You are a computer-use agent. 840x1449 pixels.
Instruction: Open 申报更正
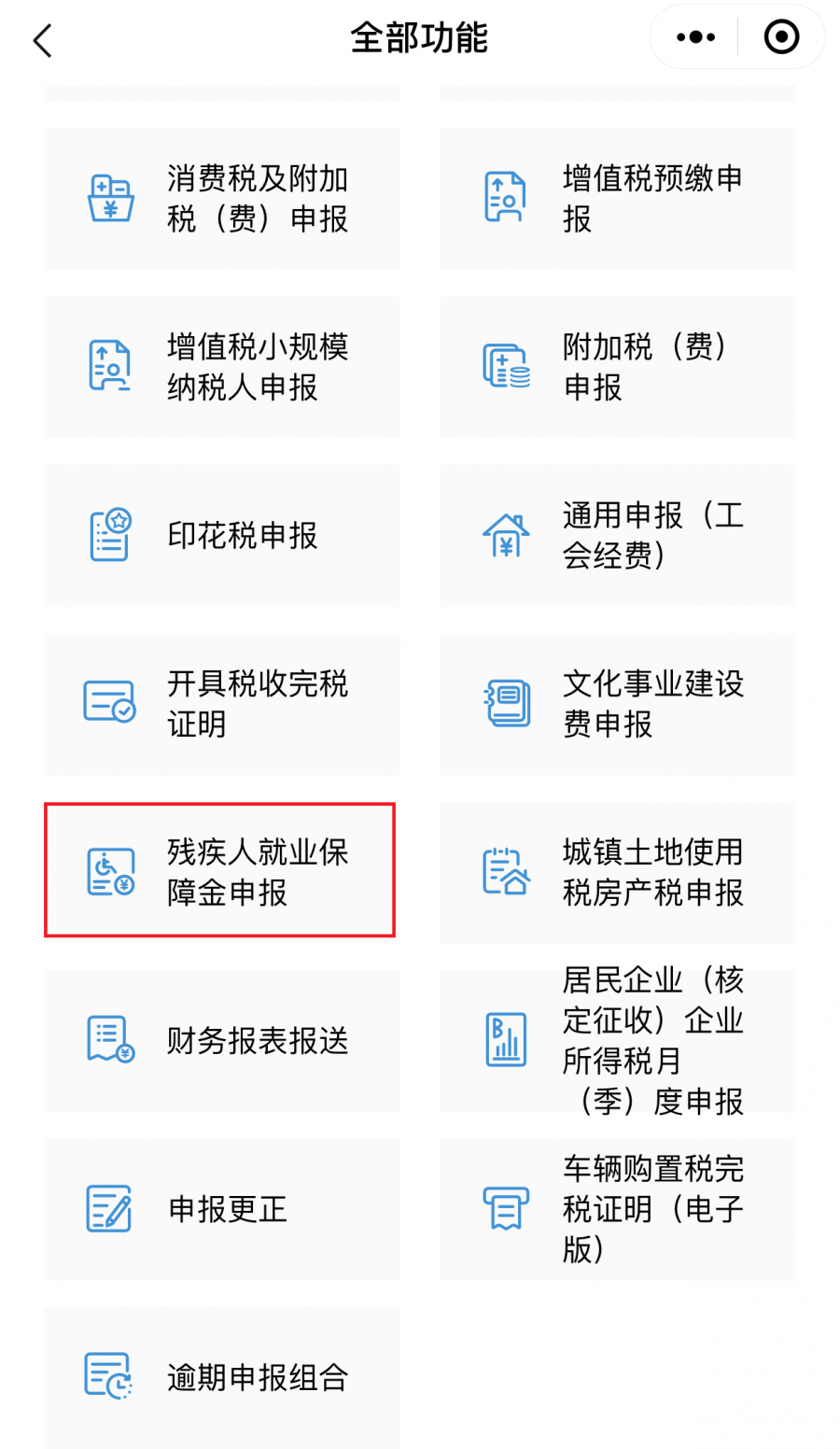click(222, 1209)
